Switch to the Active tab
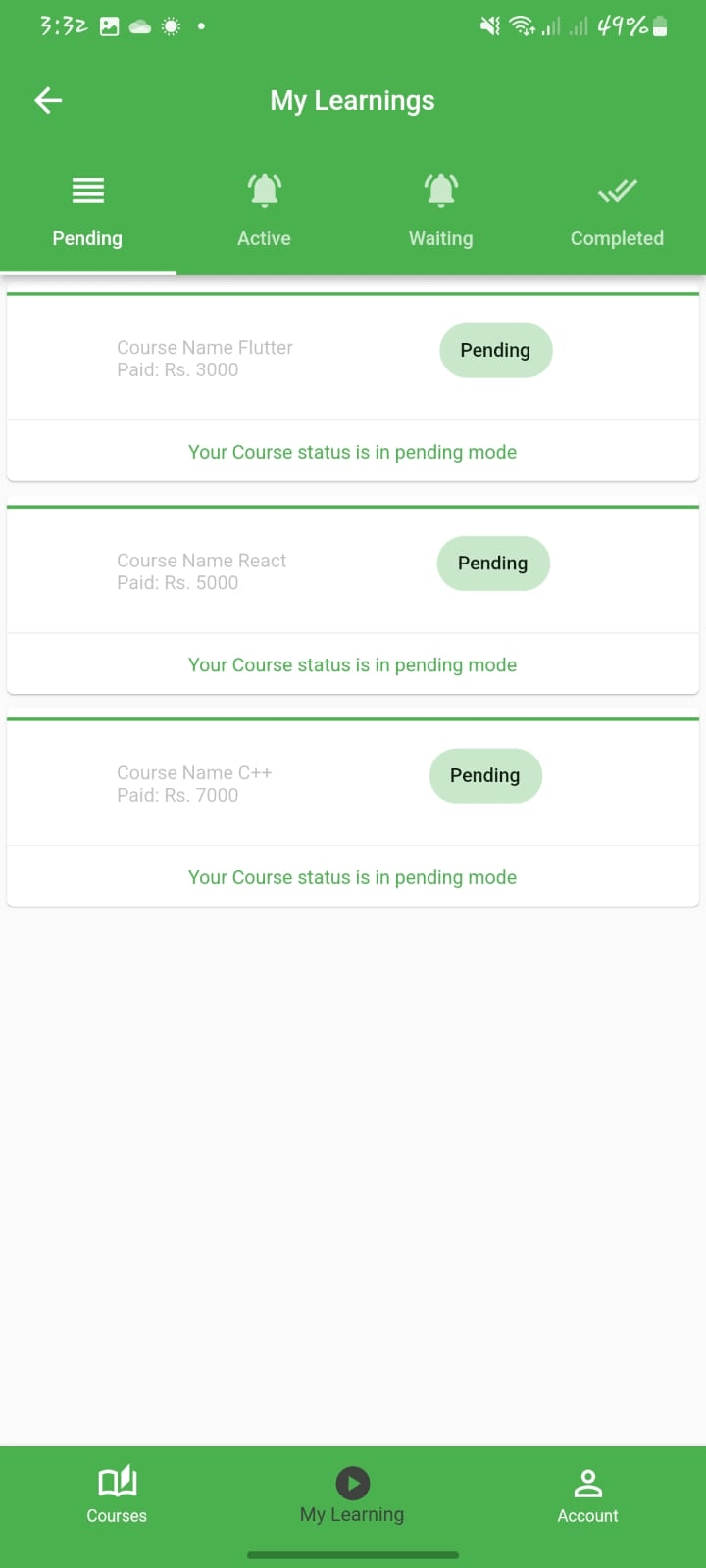The image size is (706, 1568). [265, 212]
